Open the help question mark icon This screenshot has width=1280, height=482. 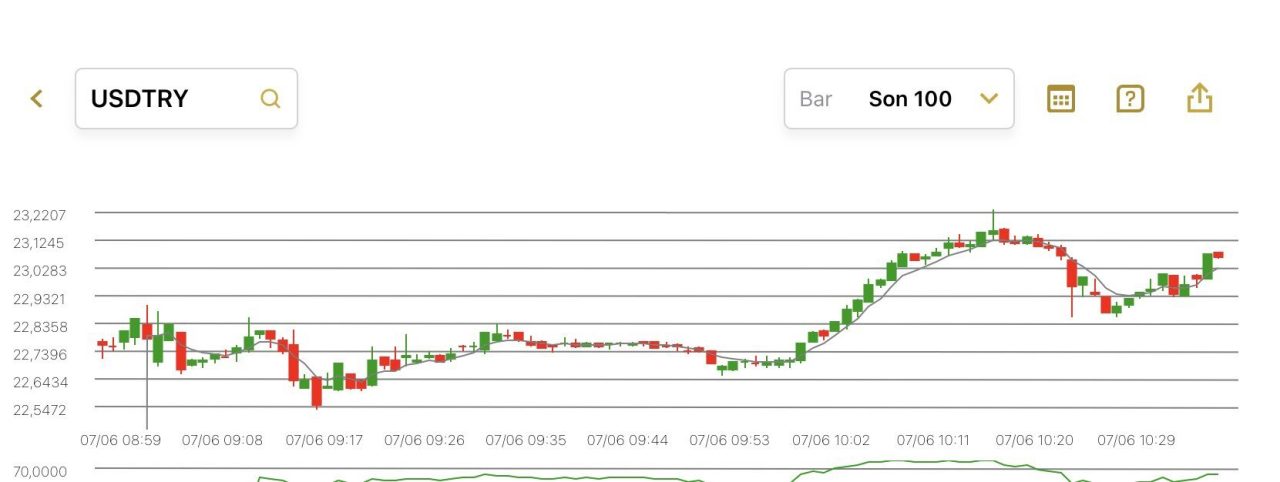click(1130, 98)
